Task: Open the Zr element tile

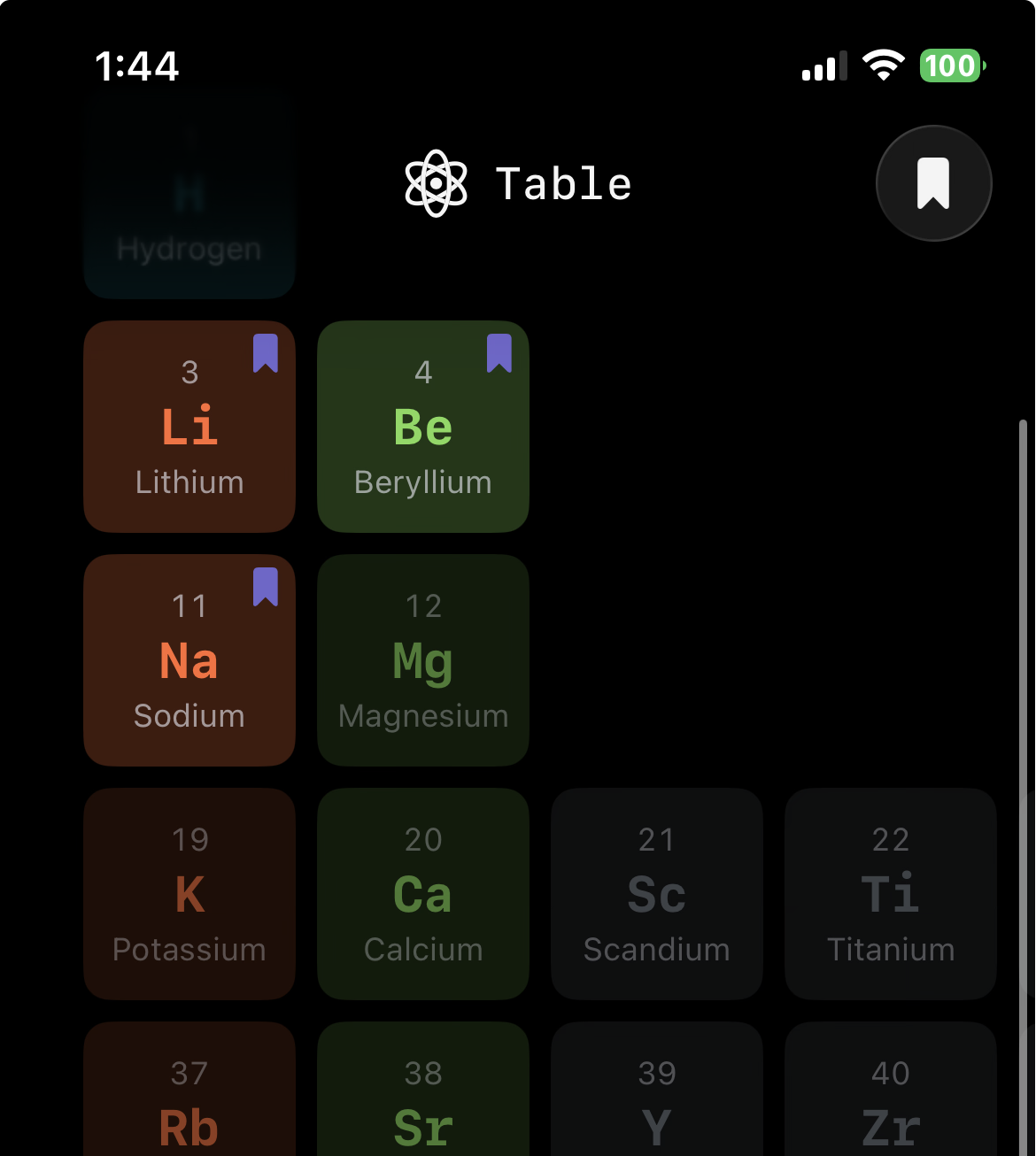Action: 891,1098
